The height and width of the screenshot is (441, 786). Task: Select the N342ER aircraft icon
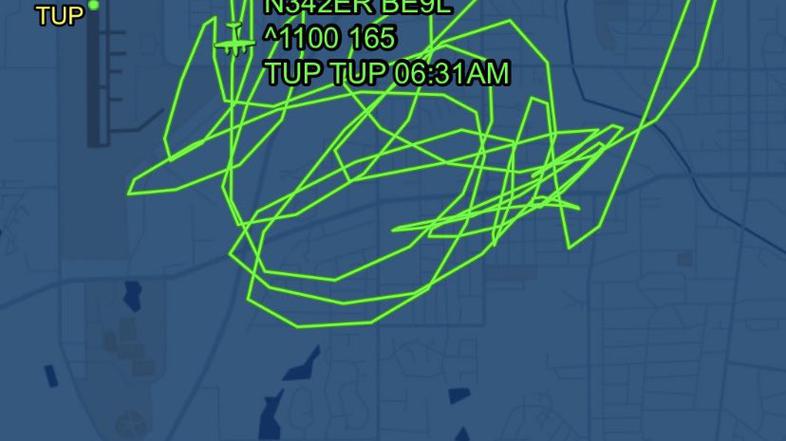point(233,41)
